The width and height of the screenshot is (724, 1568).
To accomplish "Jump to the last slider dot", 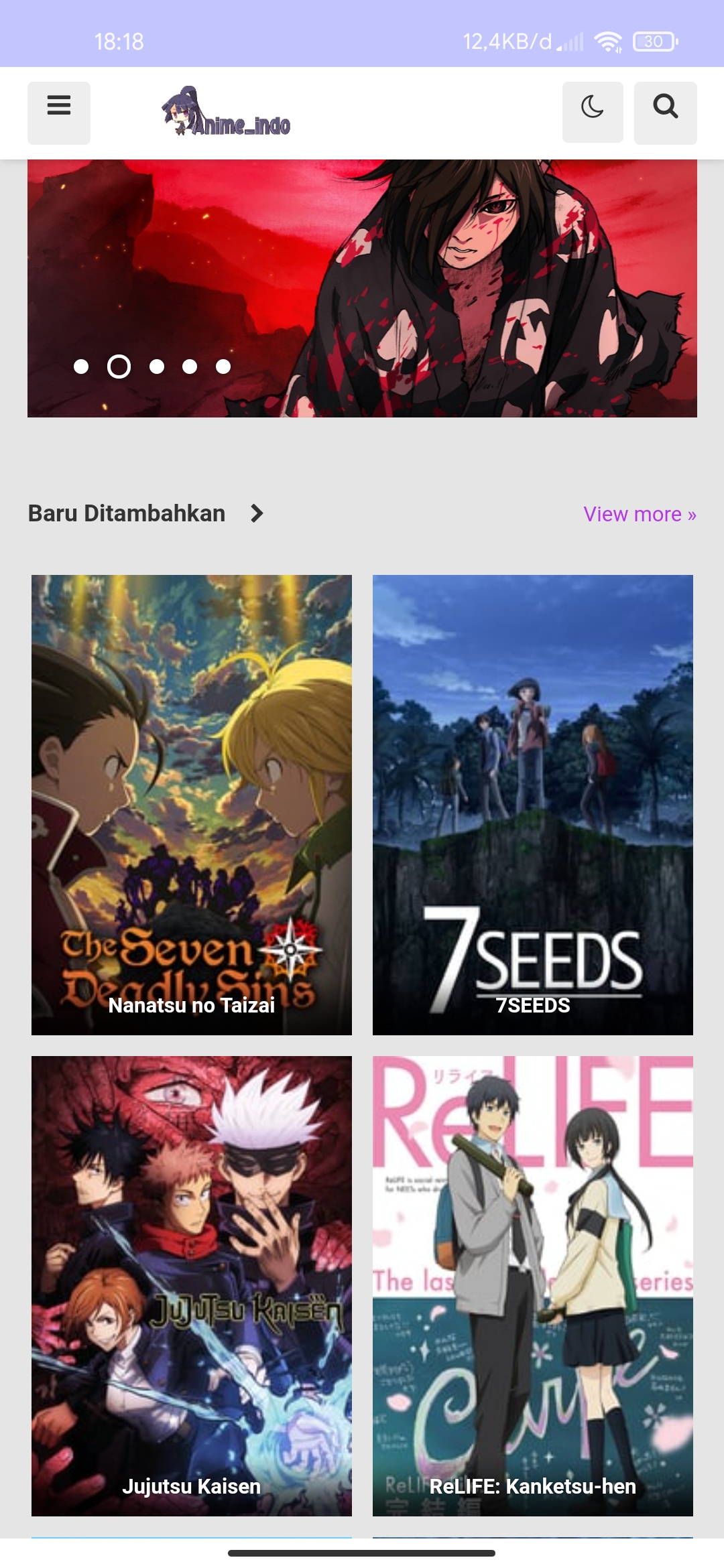I will (x=223, y=367).
